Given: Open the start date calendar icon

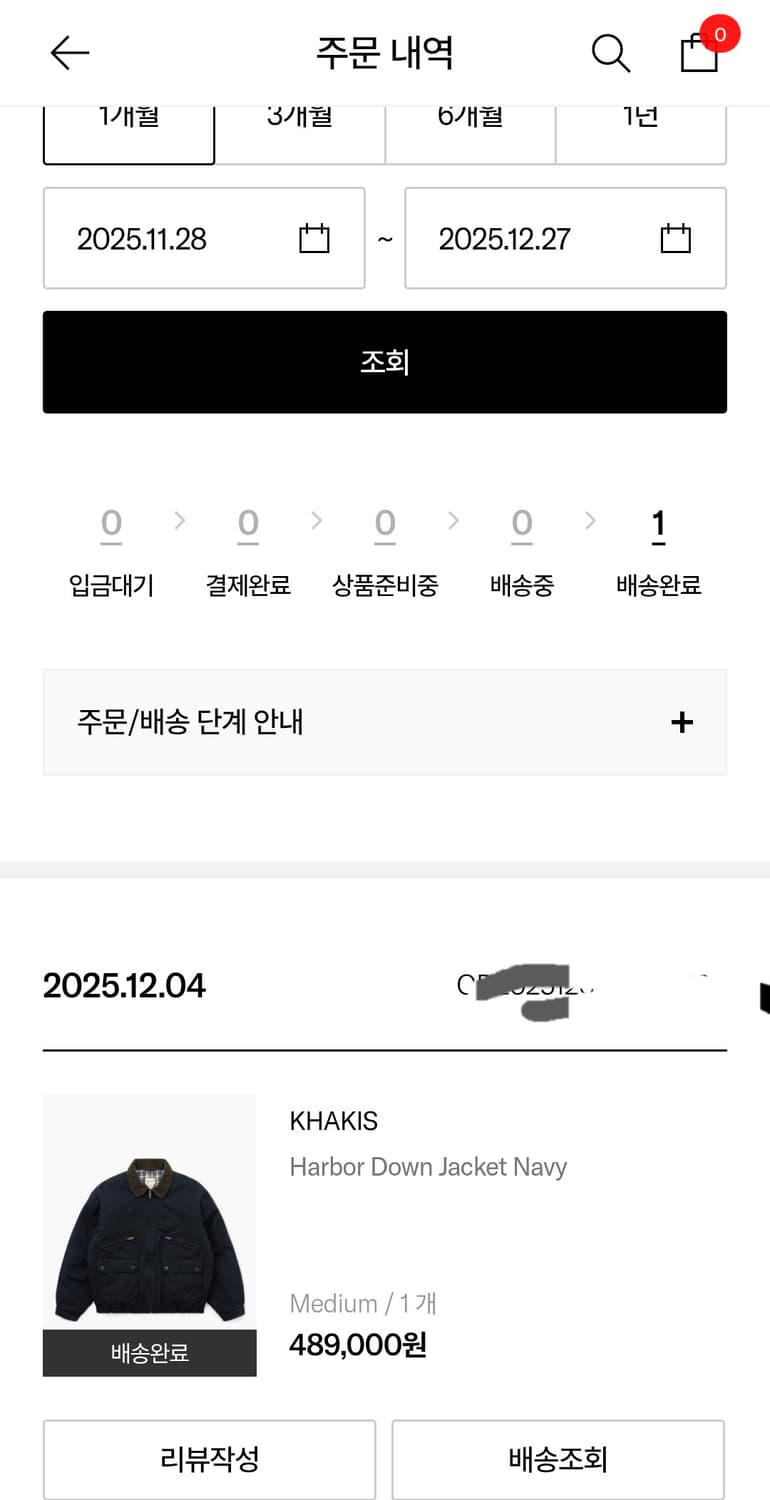Looking at the screenshot, I should [x=312, y=238].
